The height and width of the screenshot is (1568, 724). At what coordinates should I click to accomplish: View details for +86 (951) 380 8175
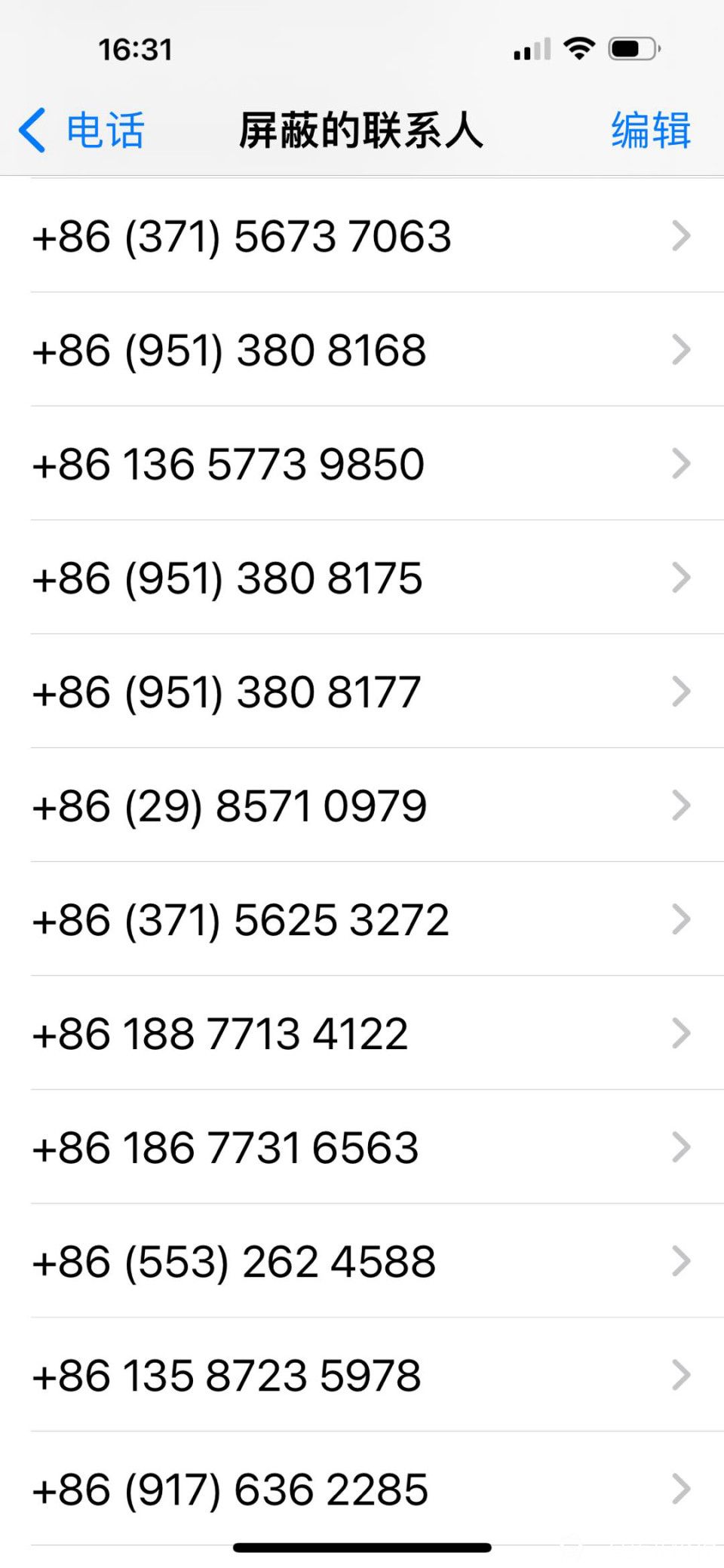coord(362,578)
